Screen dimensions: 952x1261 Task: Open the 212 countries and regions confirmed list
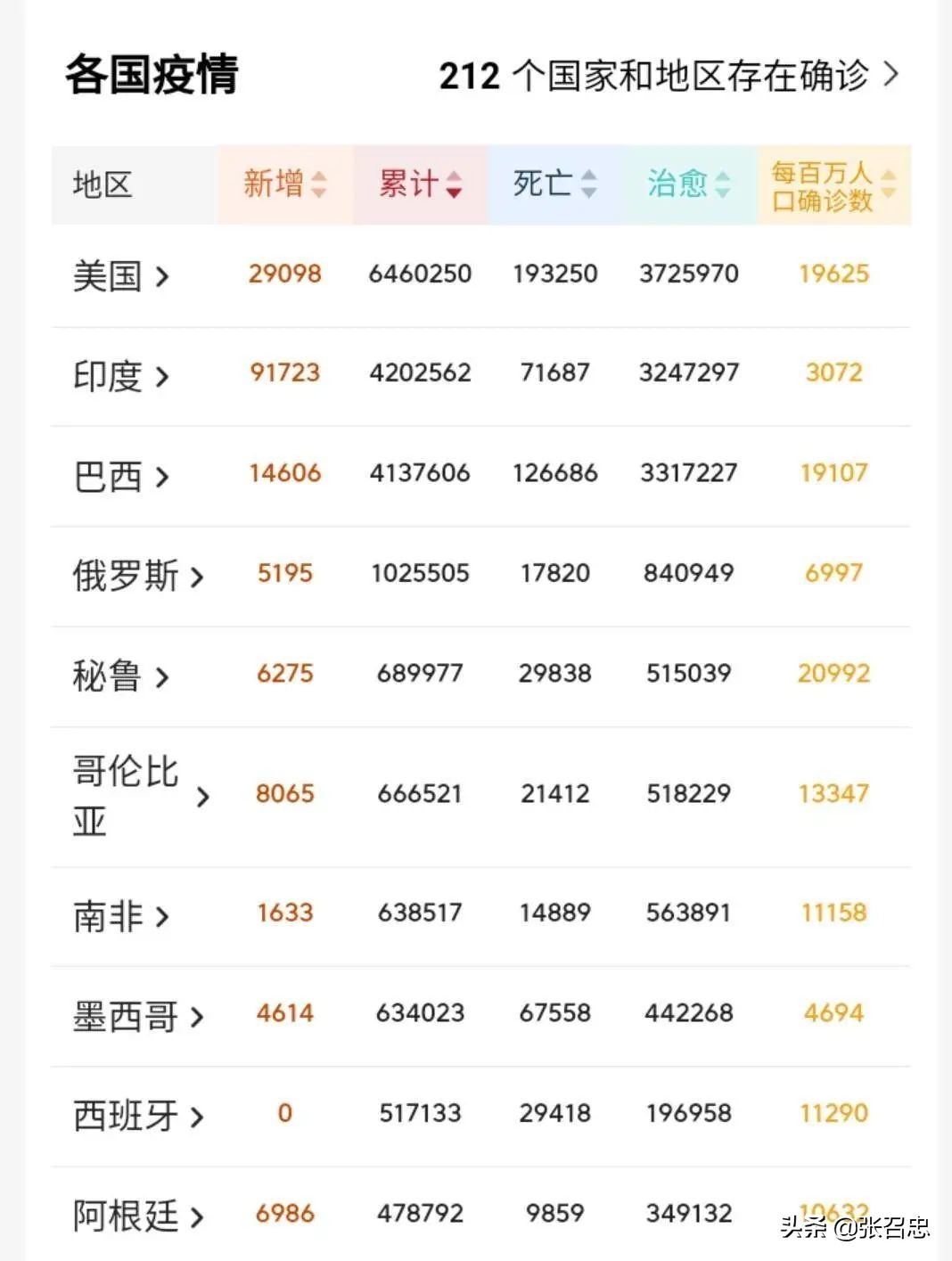pyautogui.click(x=669, y=76)
